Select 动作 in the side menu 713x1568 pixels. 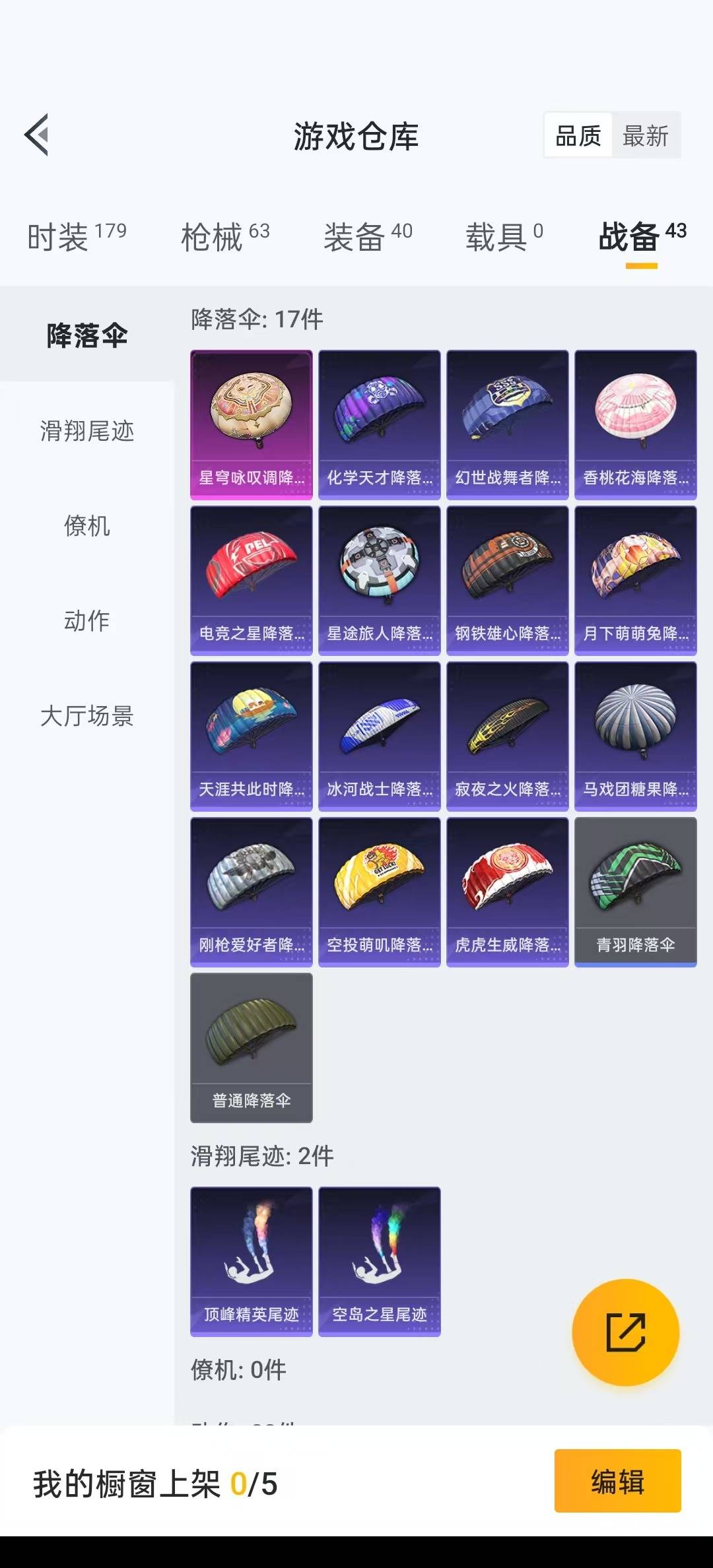click(87, 621)
